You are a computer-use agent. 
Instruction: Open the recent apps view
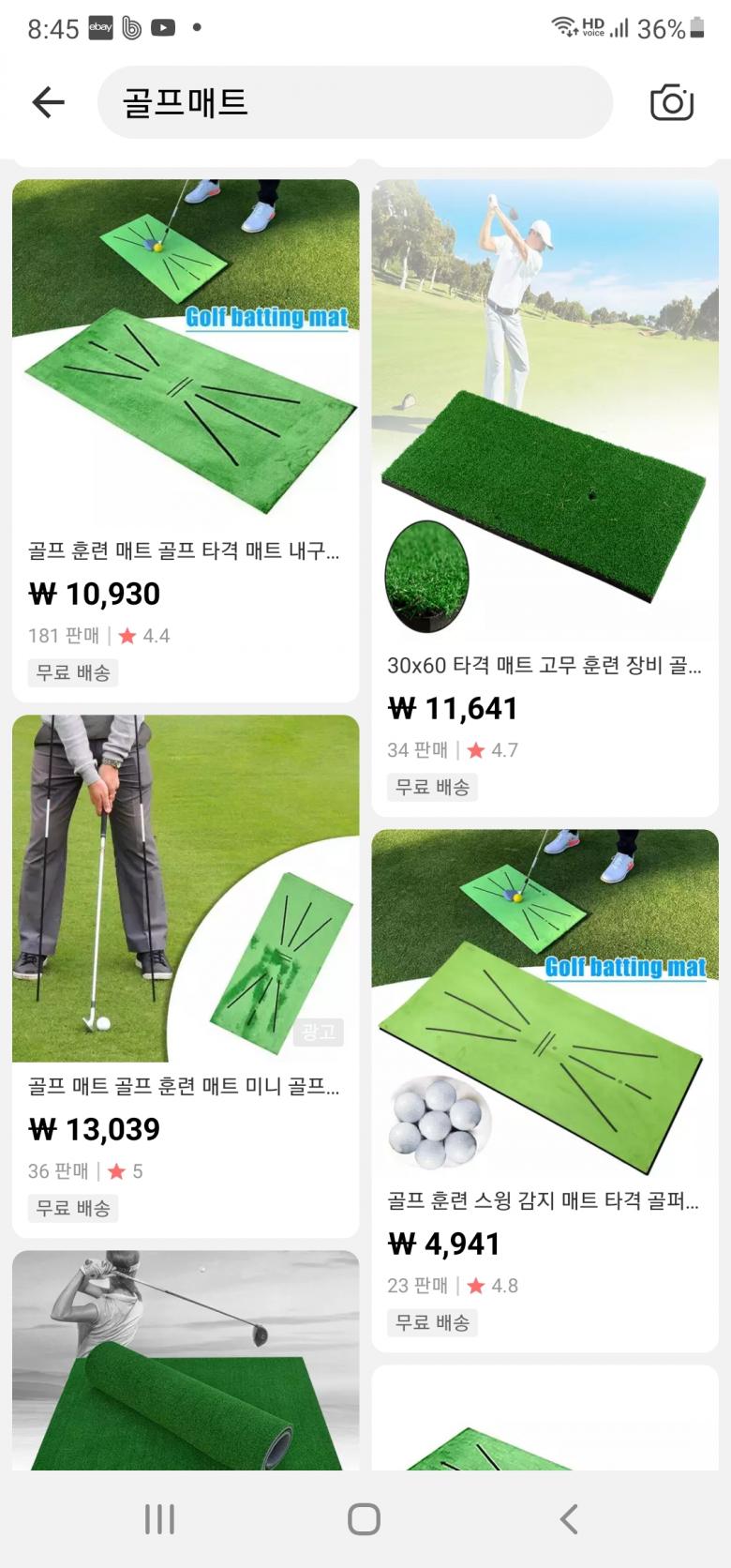pyautogui.click(x=159, y=1518)
